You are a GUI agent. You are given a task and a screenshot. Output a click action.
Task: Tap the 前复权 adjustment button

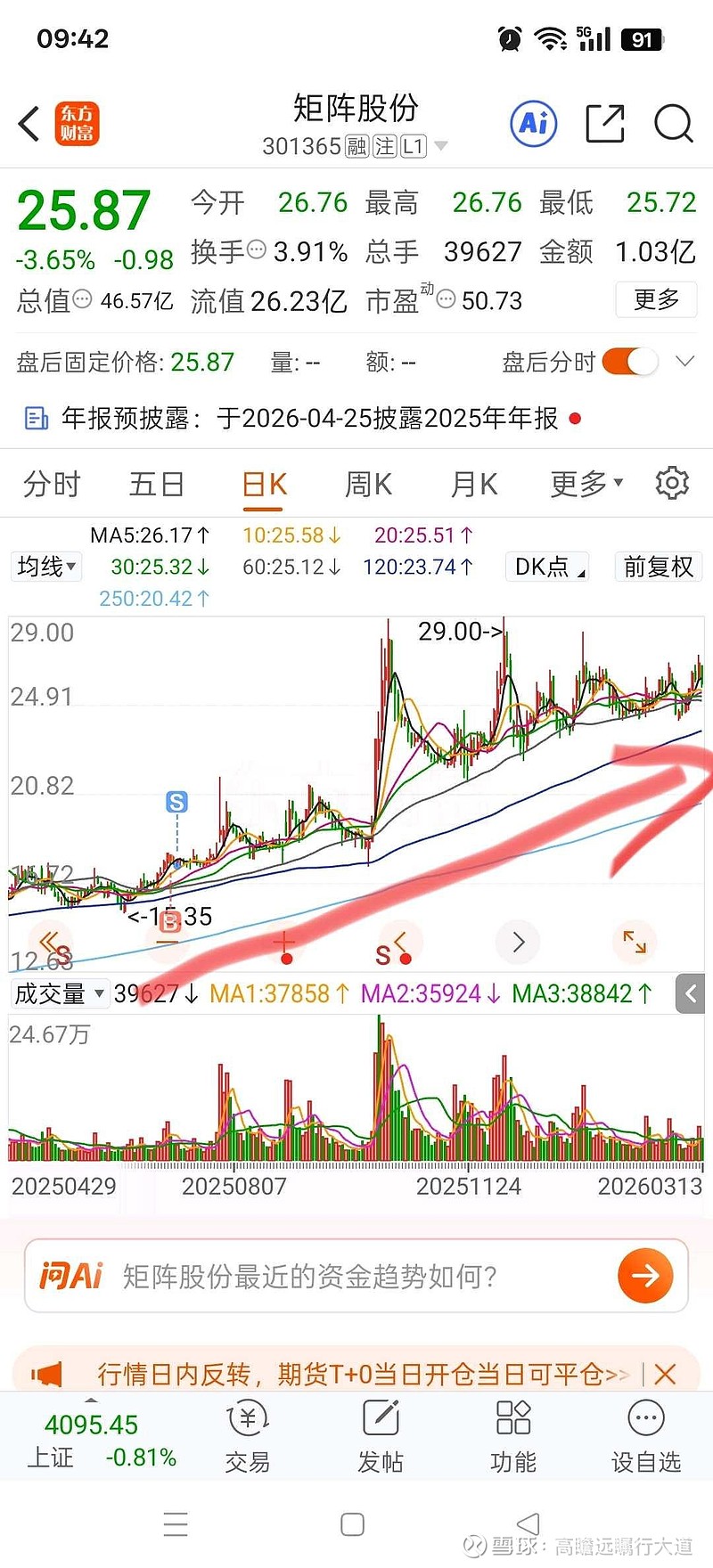[658, 567]
